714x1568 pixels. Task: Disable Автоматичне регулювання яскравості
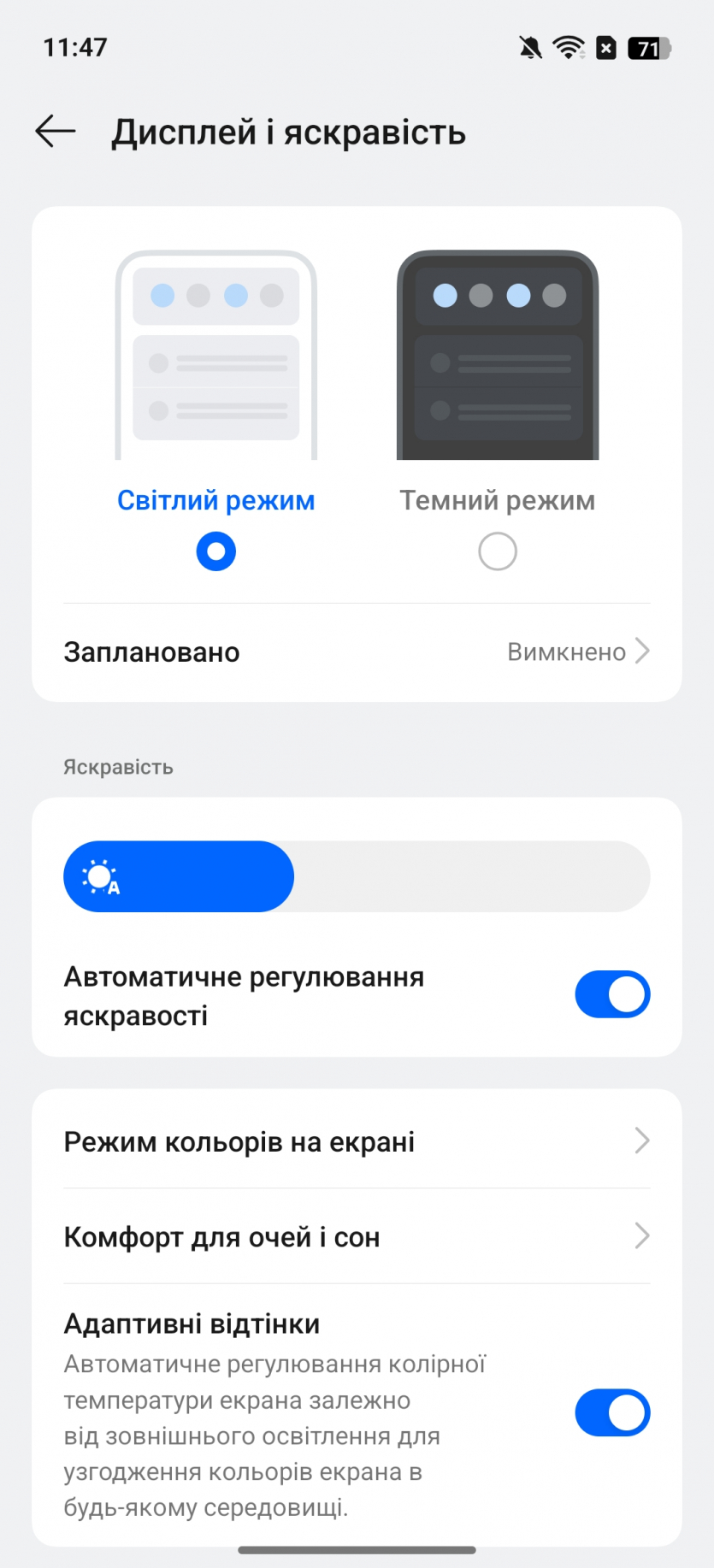click(611, 994)
